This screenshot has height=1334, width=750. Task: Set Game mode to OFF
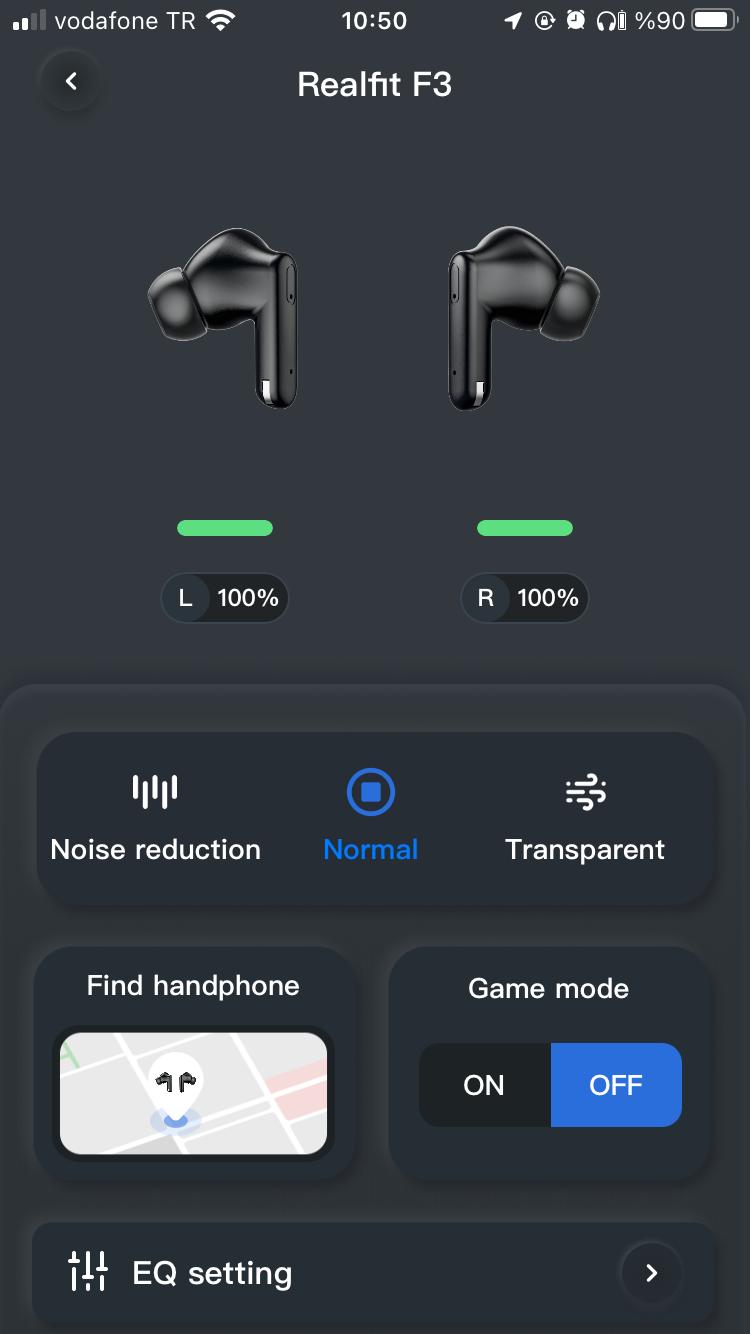pos(616,1085)
